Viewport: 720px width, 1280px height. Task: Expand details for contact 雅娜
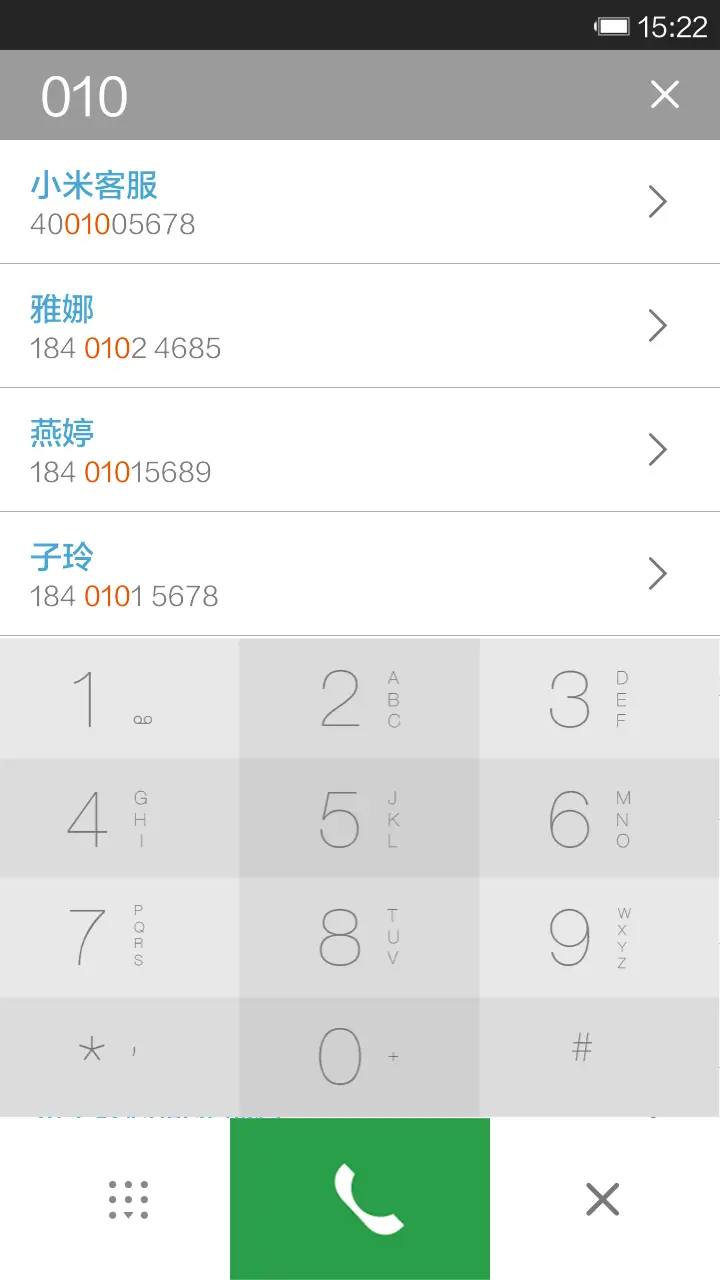click(657, 325)
